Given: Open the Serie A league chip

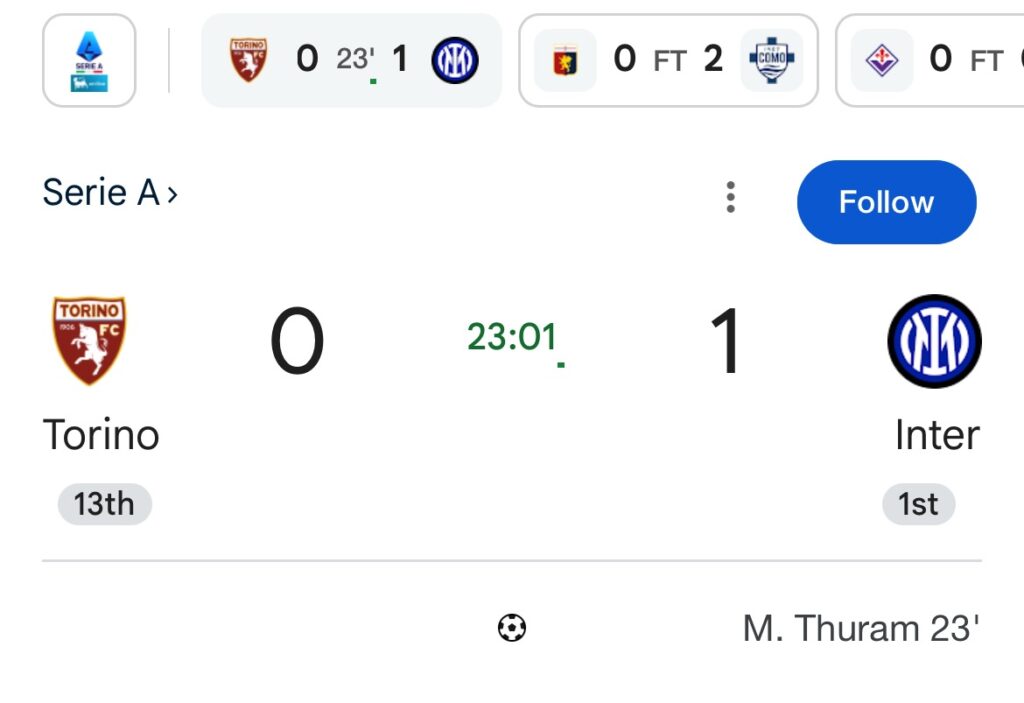Looking at the screenshot, I should pyautogui.click(x=89, y=60).
